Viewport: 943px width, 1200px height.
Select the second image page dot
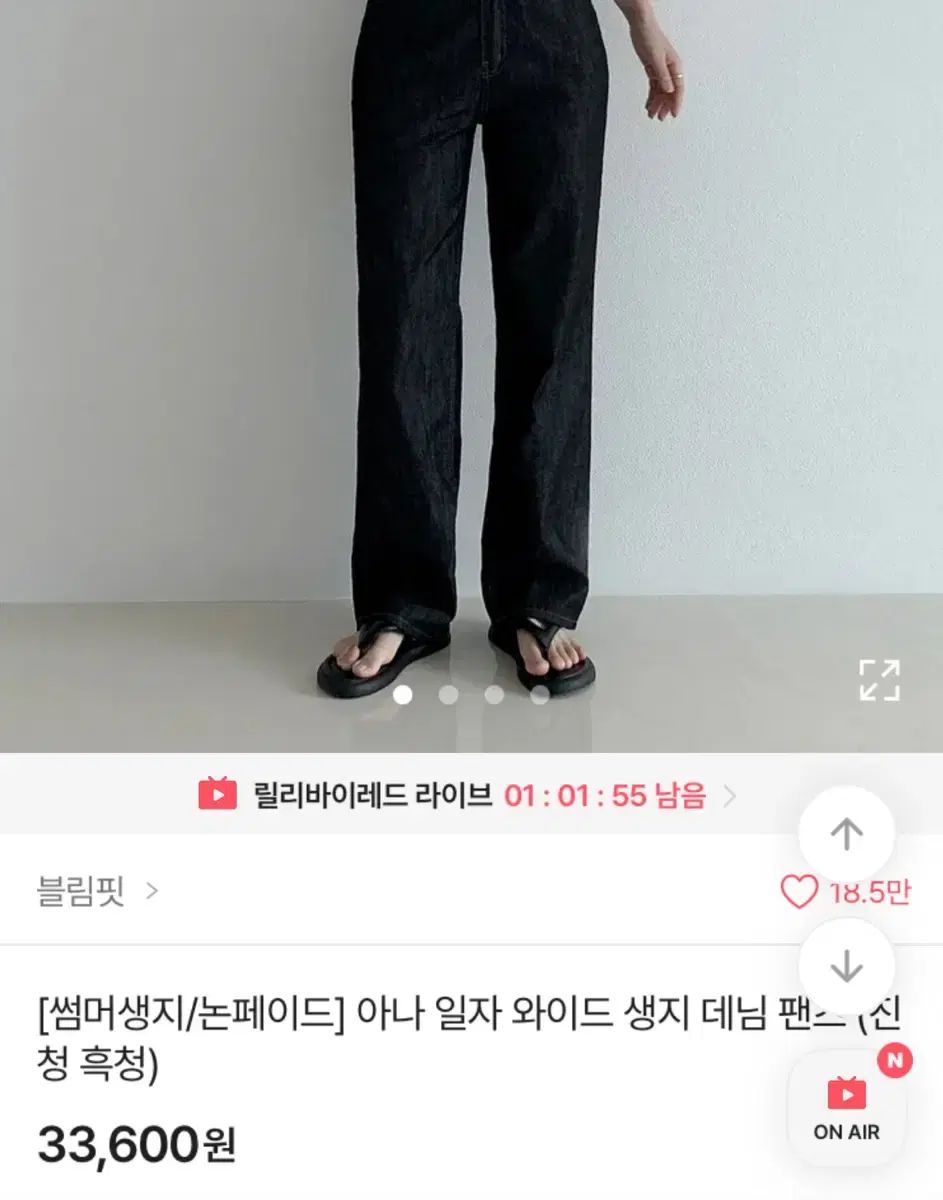click(449, 694)
